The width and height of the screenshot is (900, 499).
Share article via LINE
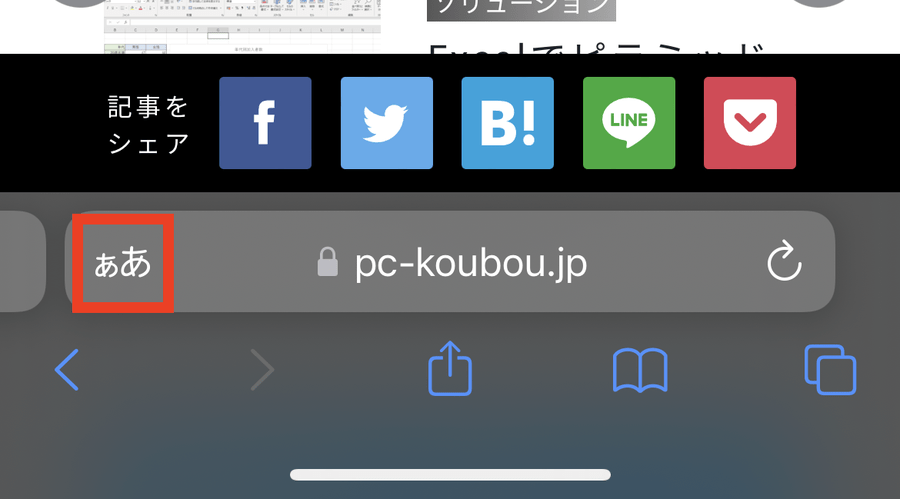[629, 123]
